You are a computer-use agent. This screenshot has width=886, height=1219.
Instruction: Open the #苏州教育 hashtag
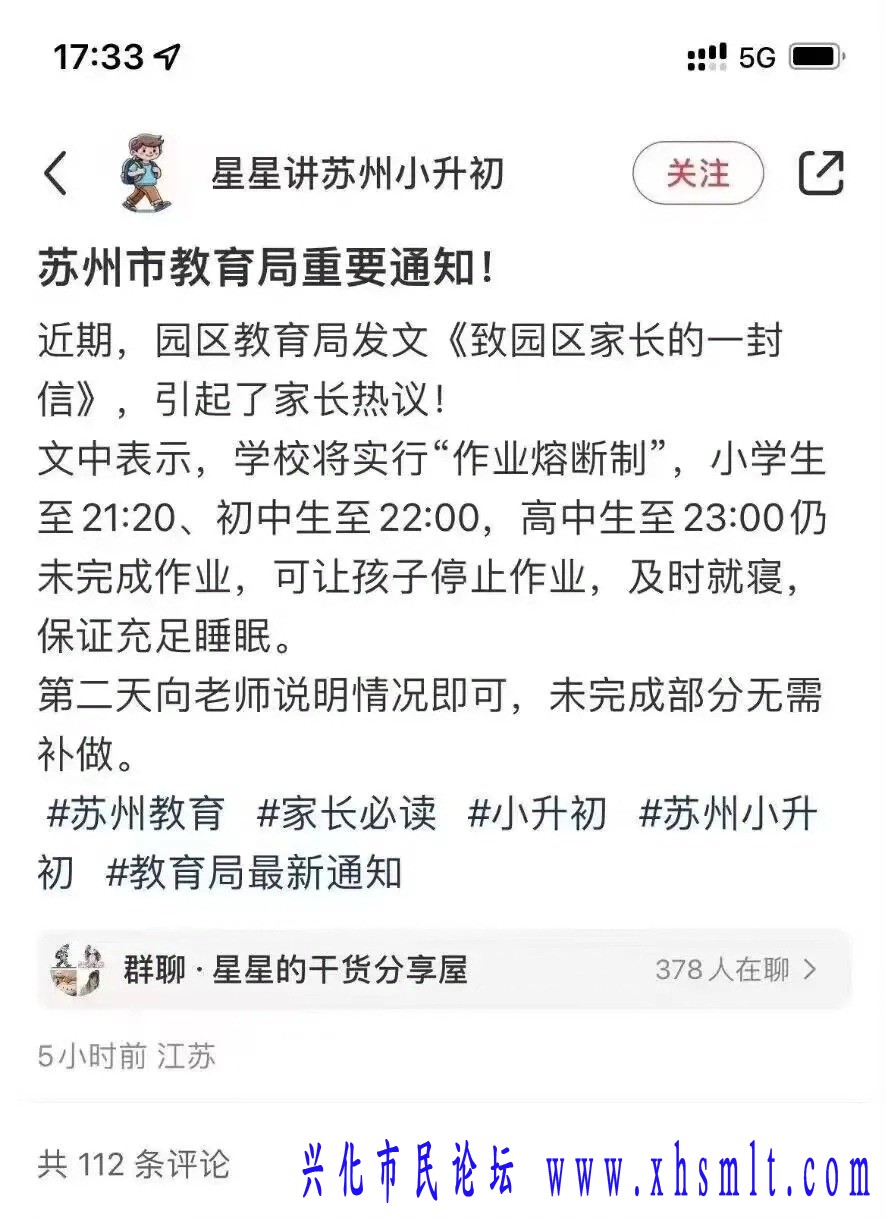coord(136,813)
